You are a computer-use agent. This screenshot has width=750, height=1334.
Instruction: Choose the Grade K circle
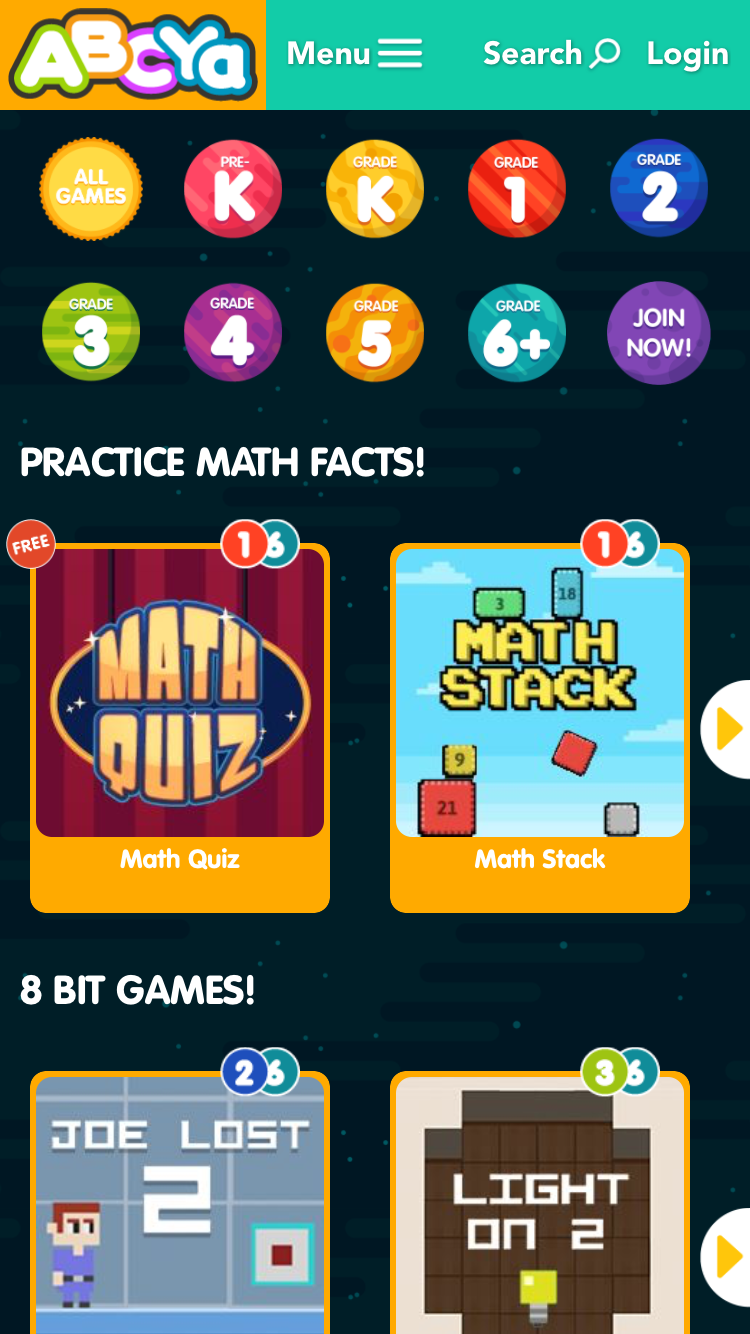tap(375, 188)
